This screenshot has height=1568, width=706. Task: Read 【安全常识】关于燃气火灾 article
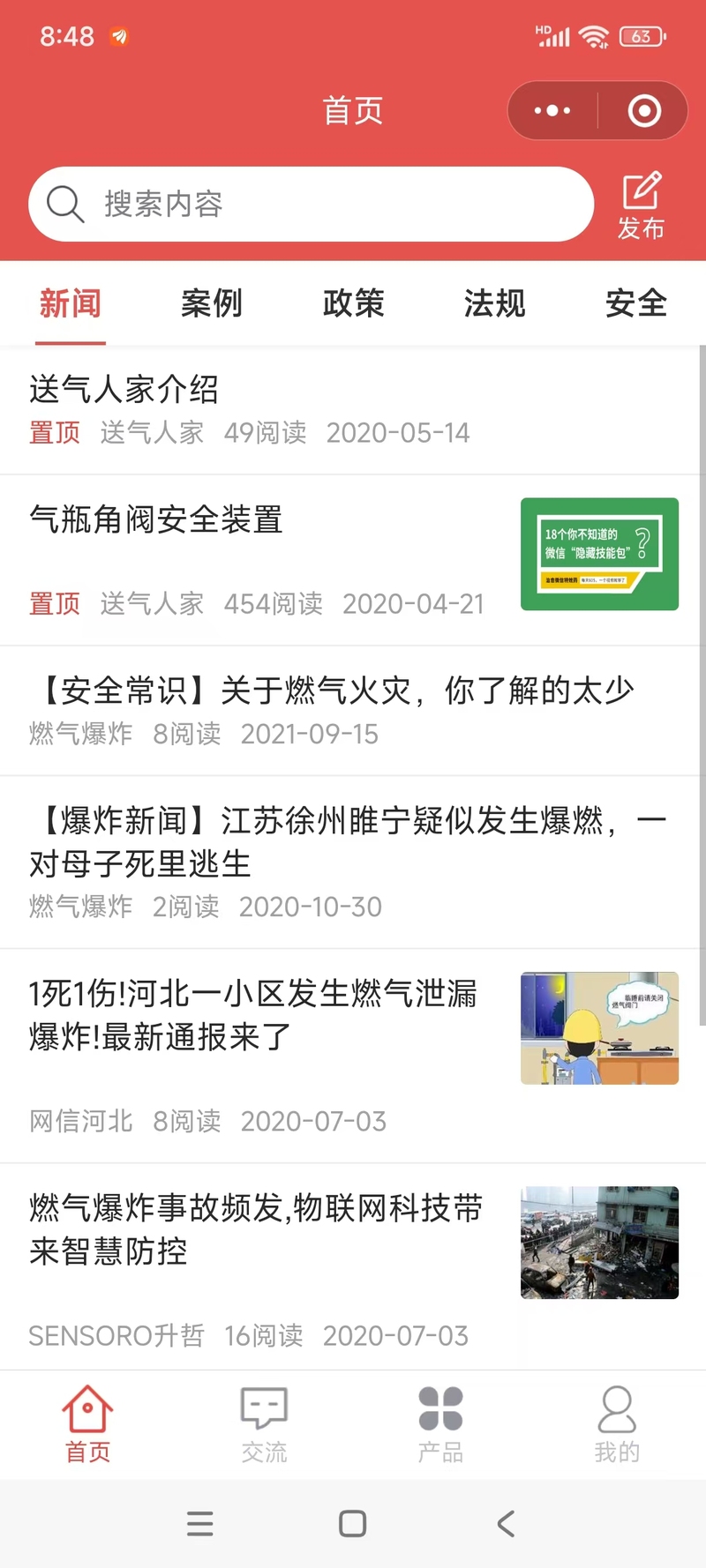tap(353, 711)
